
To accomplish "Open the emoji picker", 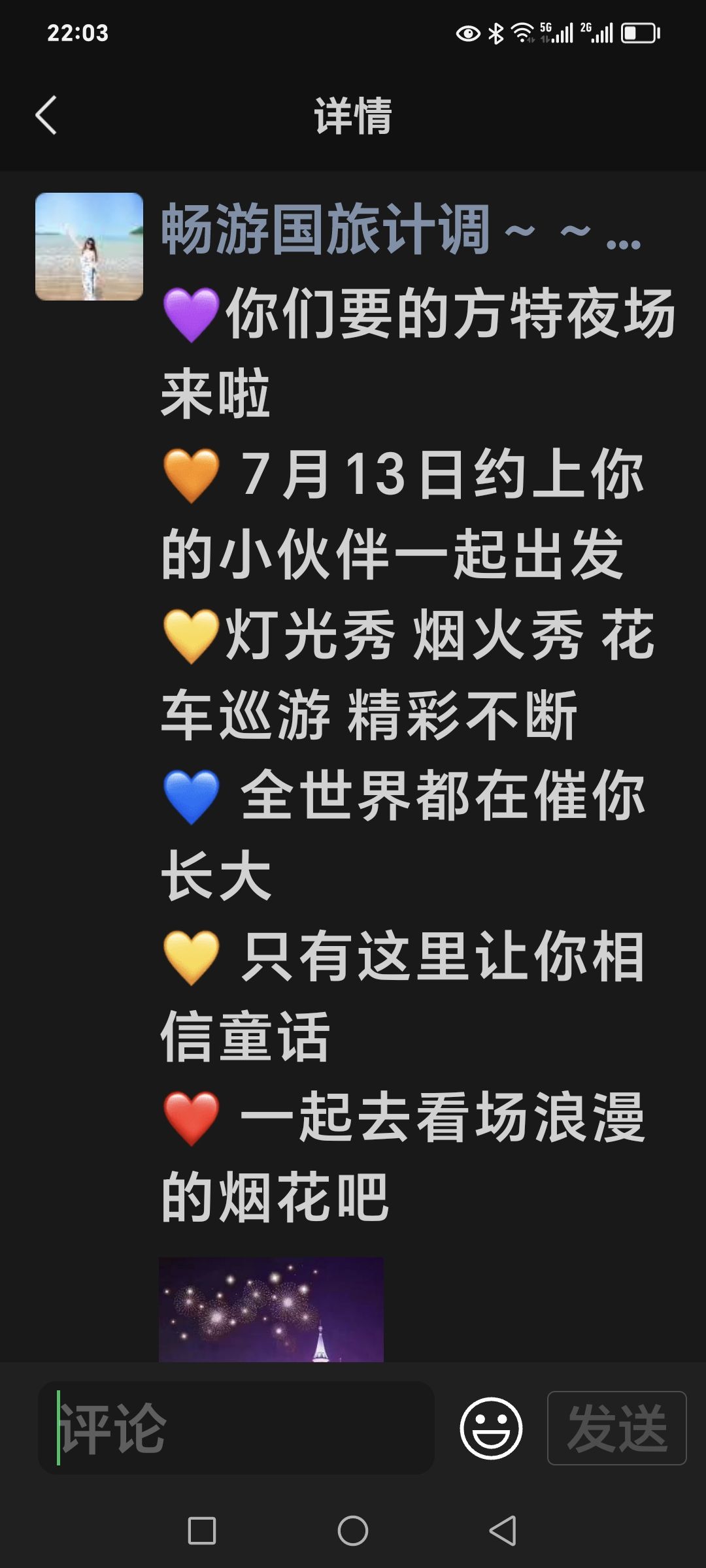I will click(x=491, y=1428).
